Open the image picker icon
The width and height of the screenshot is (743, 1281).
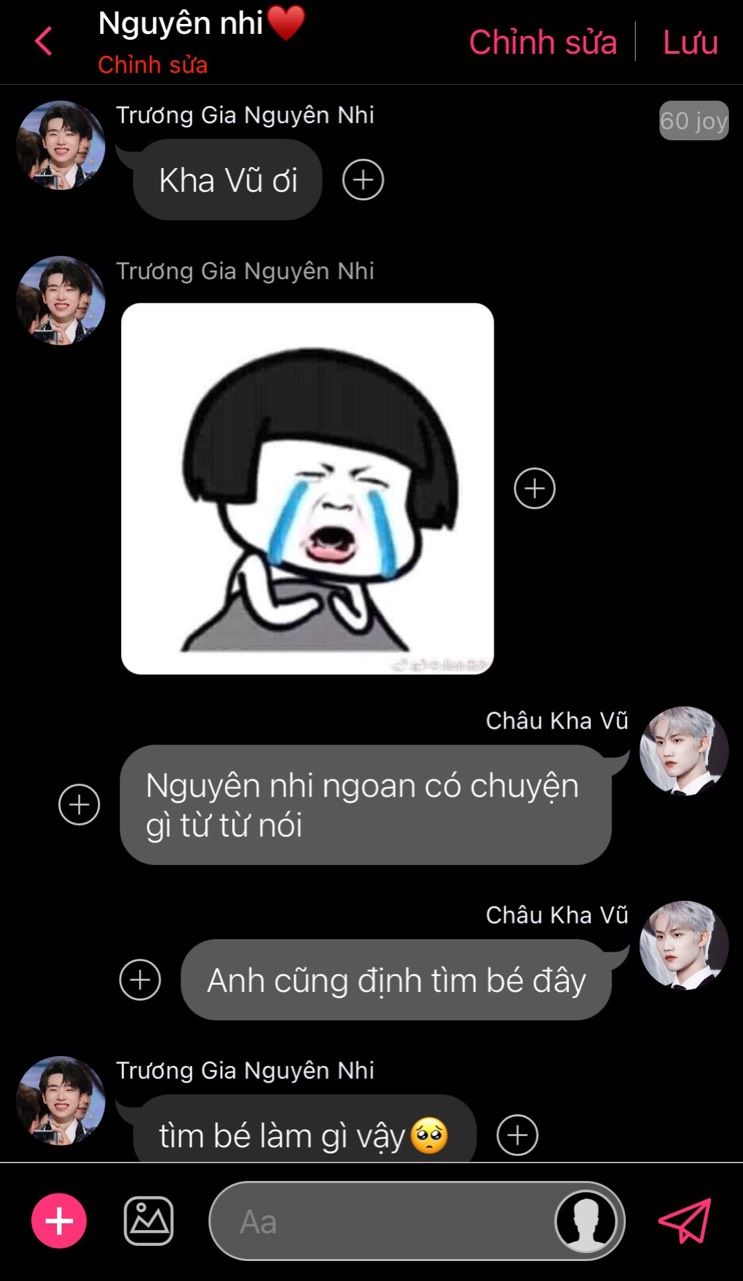(148, 1221)
